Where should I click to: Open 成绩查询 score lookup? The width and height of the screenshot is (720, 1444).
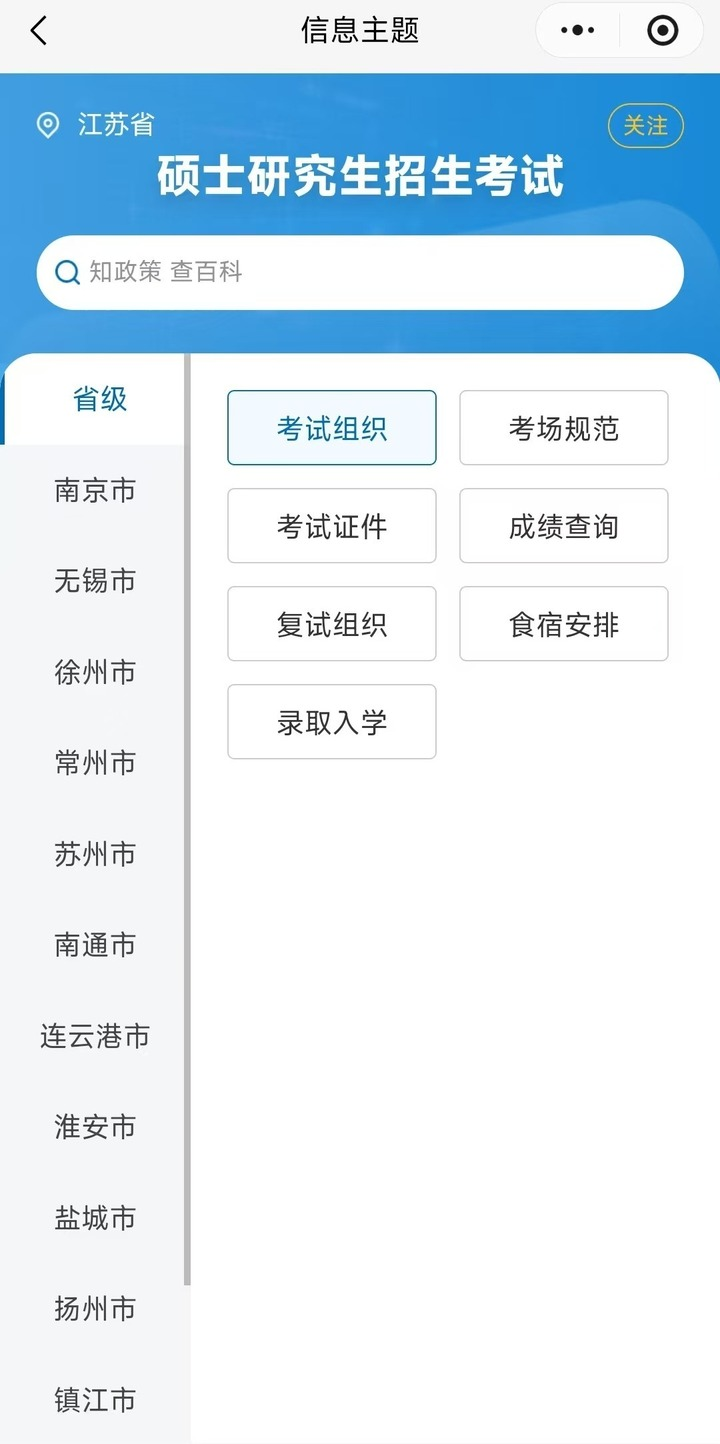coord(564,526)
